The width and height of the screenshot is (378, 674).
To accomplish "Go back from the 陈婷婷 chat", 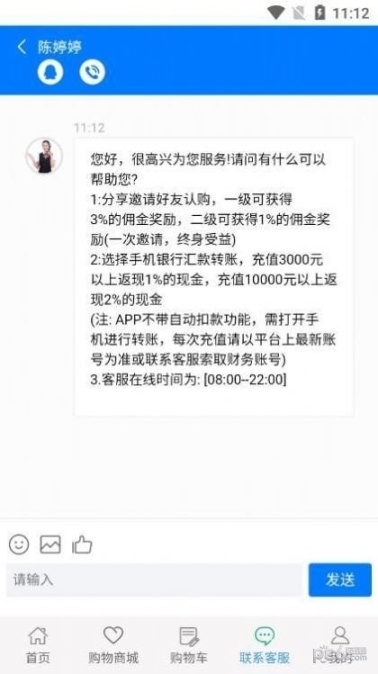I will 22,47.
